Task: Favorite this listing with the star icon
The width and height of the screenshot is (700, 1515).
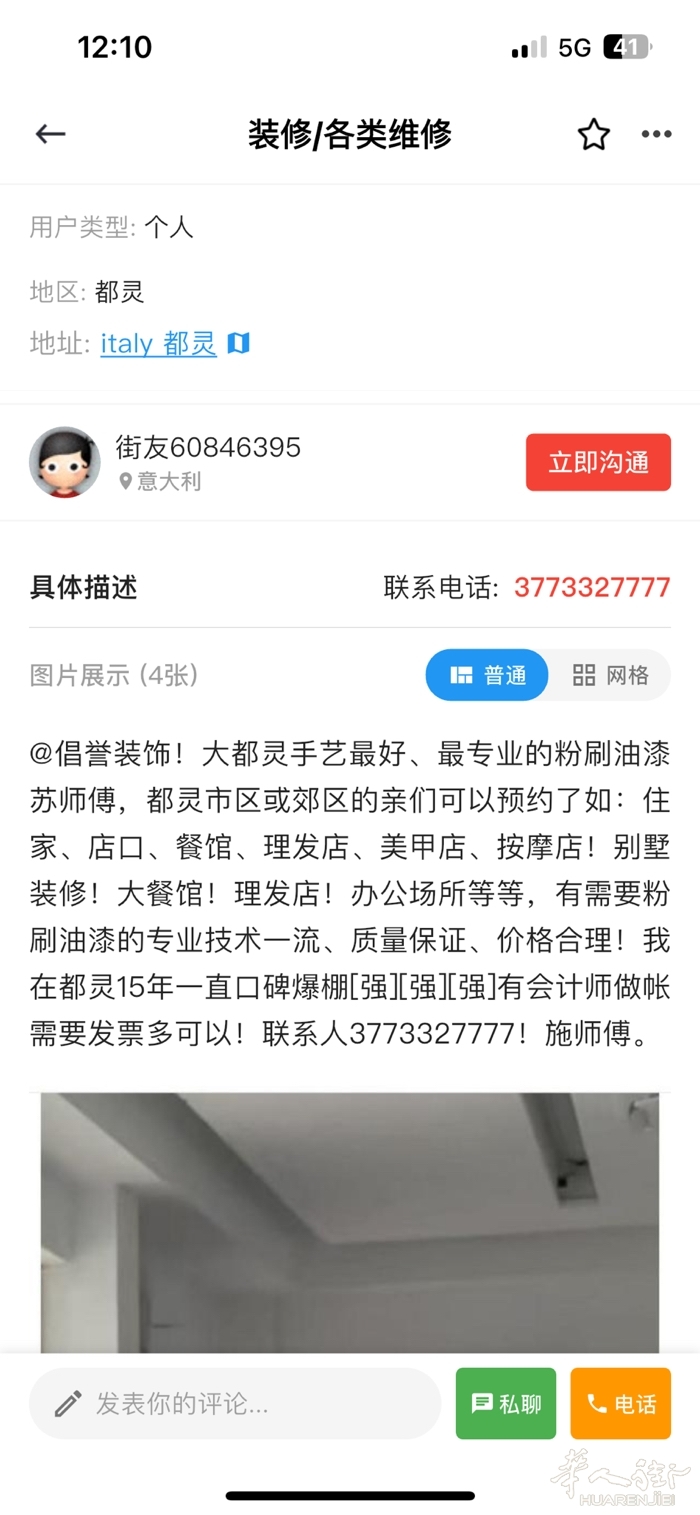Action: click(593, 134)
